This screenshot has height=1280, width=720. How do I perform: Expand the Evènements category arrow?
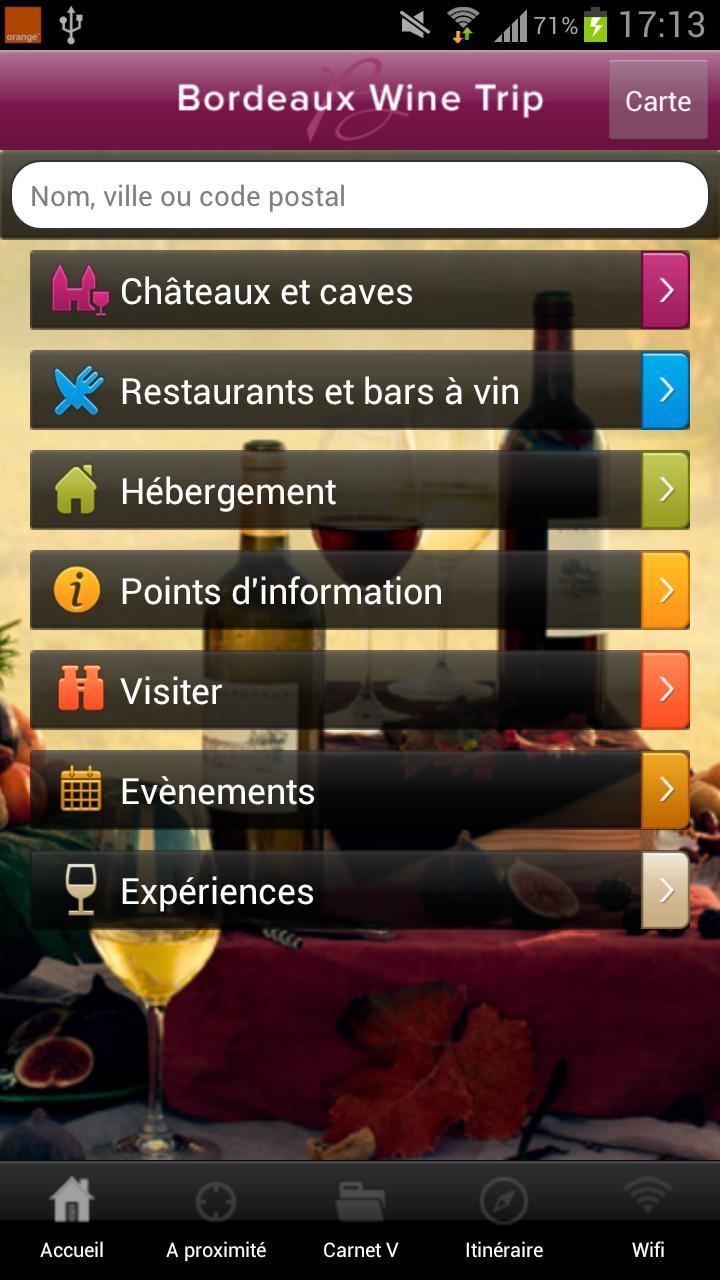[663, 790]
